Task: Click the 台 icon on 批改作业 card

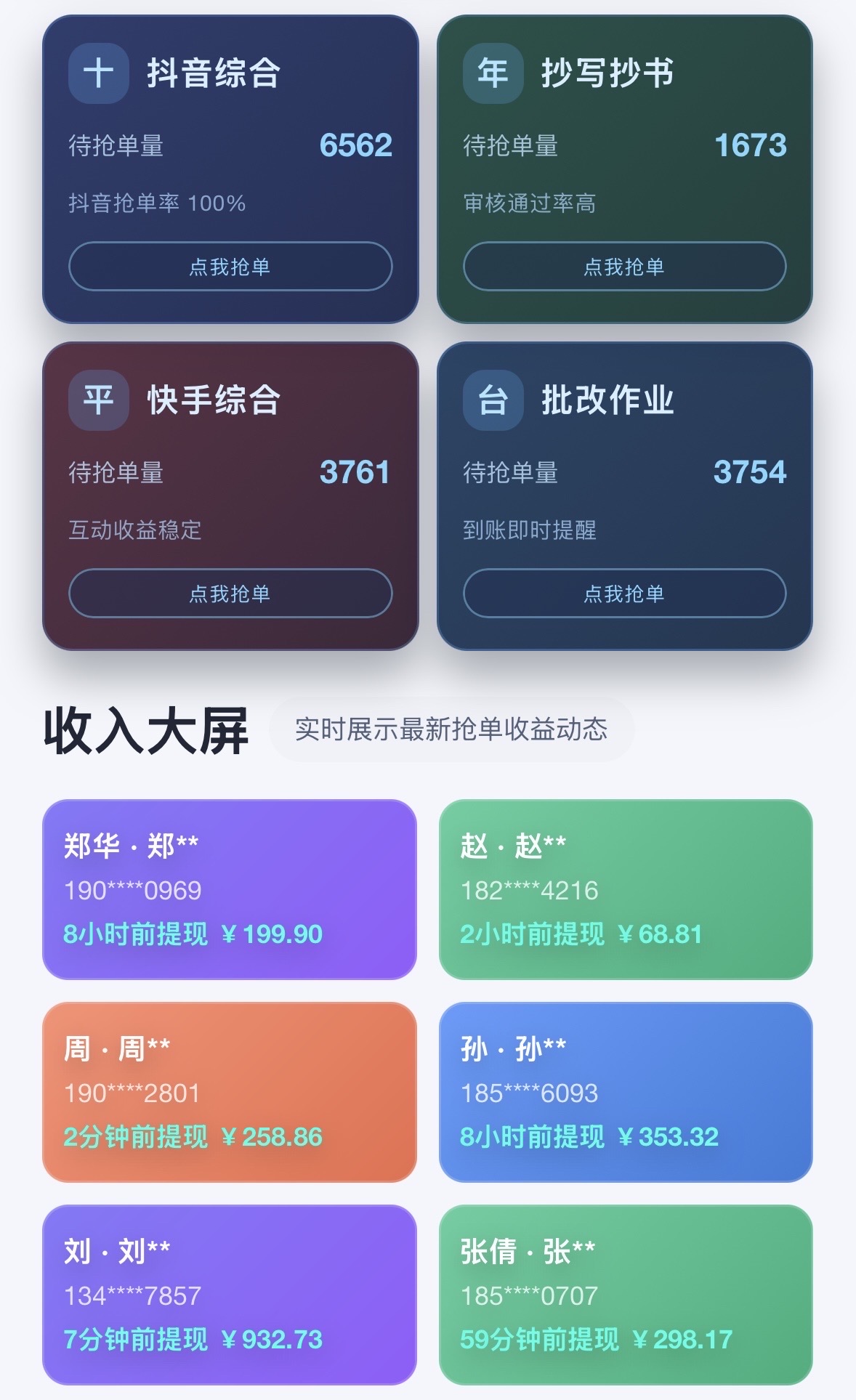Action: click(493, 397)
